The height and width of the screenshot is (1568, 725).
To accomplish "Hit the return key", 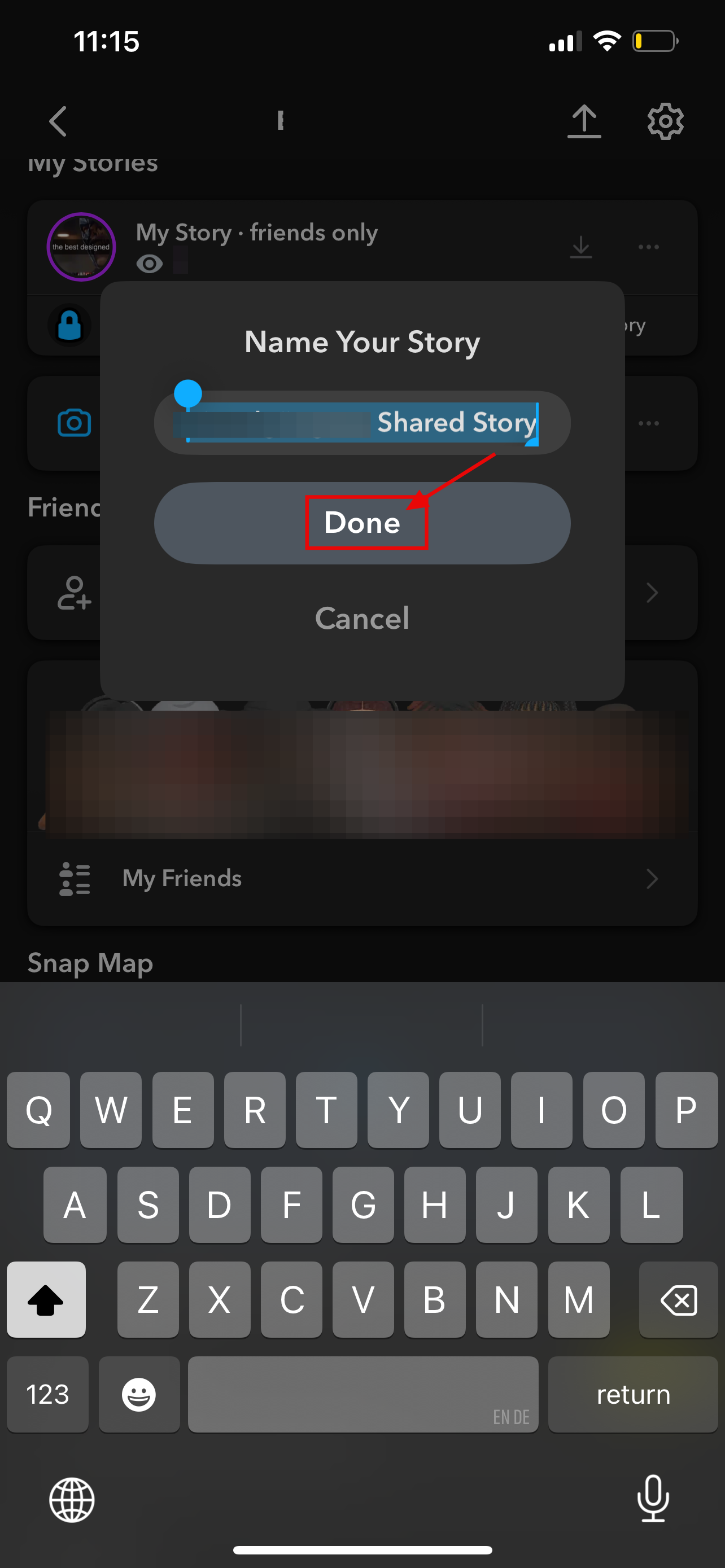I will (x=632, y=1395).
